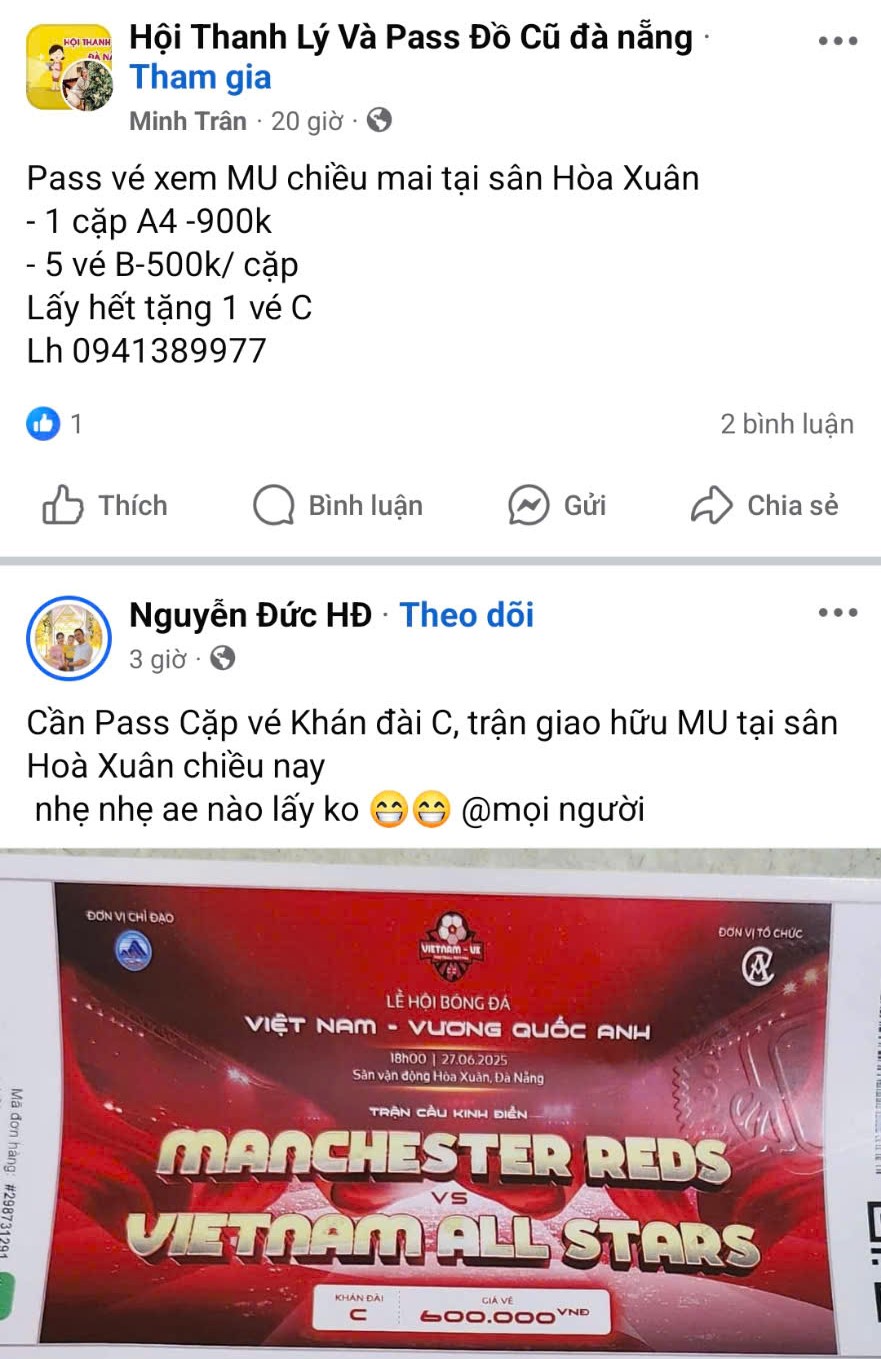The height and width of the screenshot is (1359, 881).
Task: Tap Bình luận to comment on Minh Trân's post
Action: pos(338,505)
